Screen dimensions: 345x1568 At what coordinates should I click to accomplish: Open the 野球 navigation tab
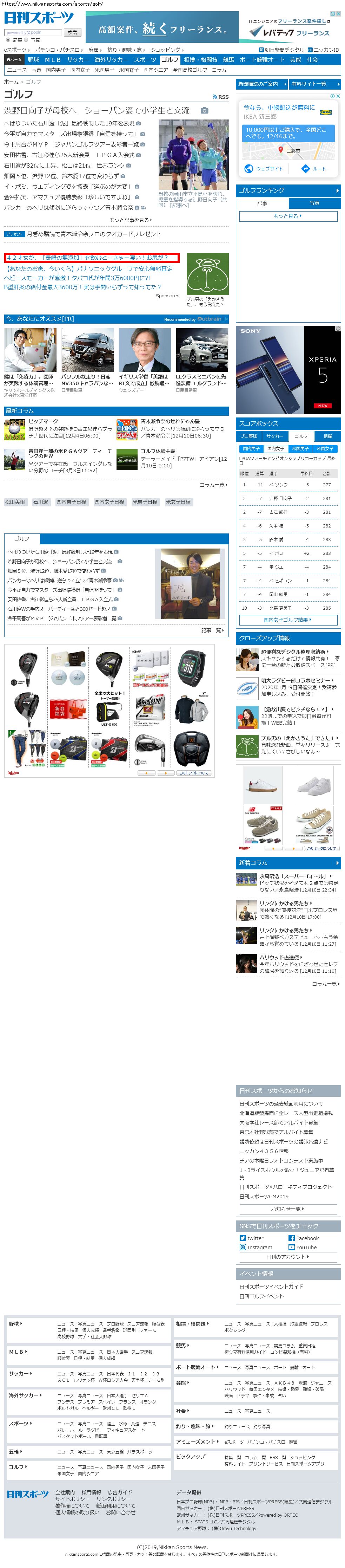click(x=33, y=60)
